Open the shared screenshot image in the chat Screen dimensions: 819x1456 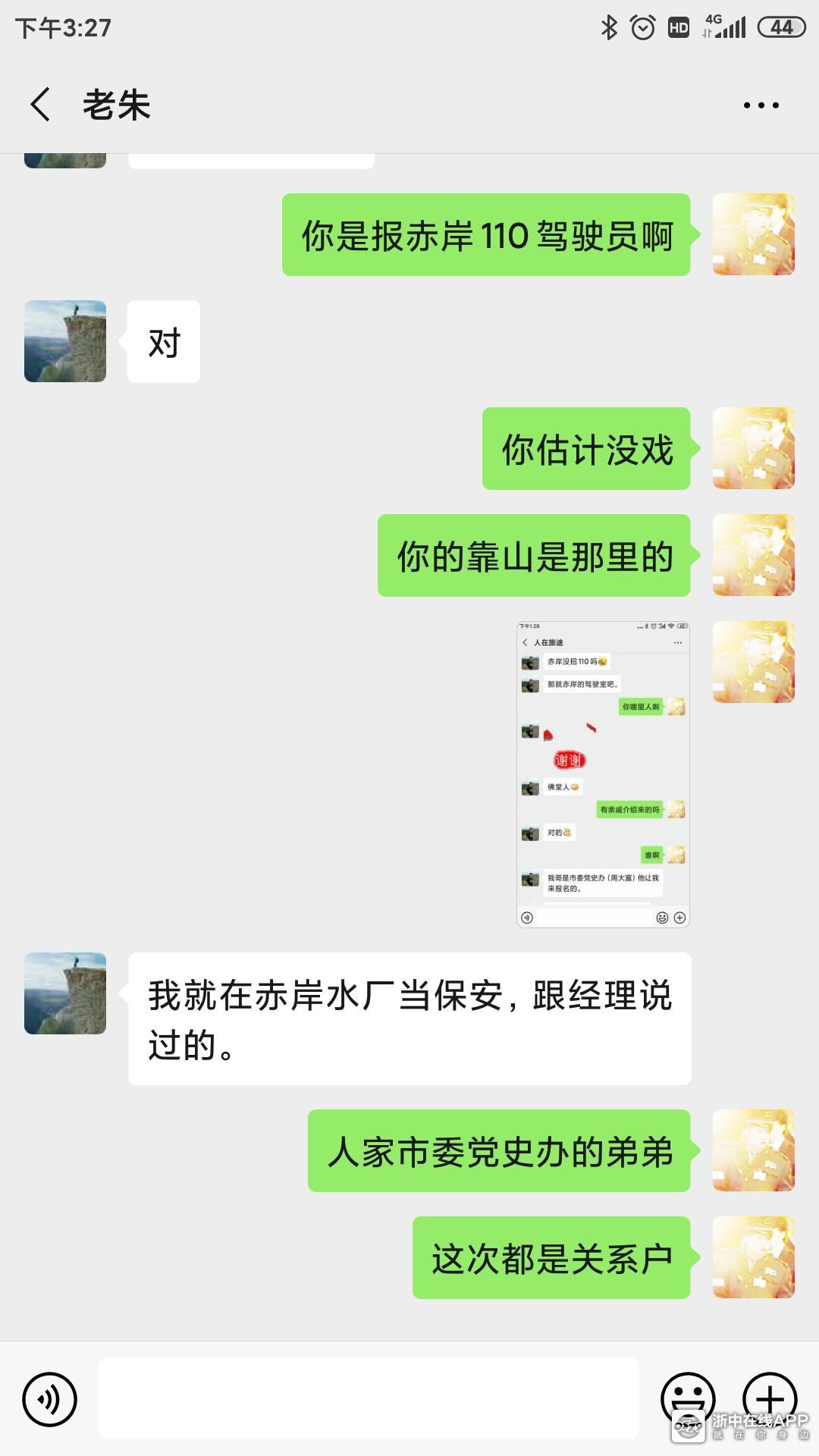[x=603, y=774]
